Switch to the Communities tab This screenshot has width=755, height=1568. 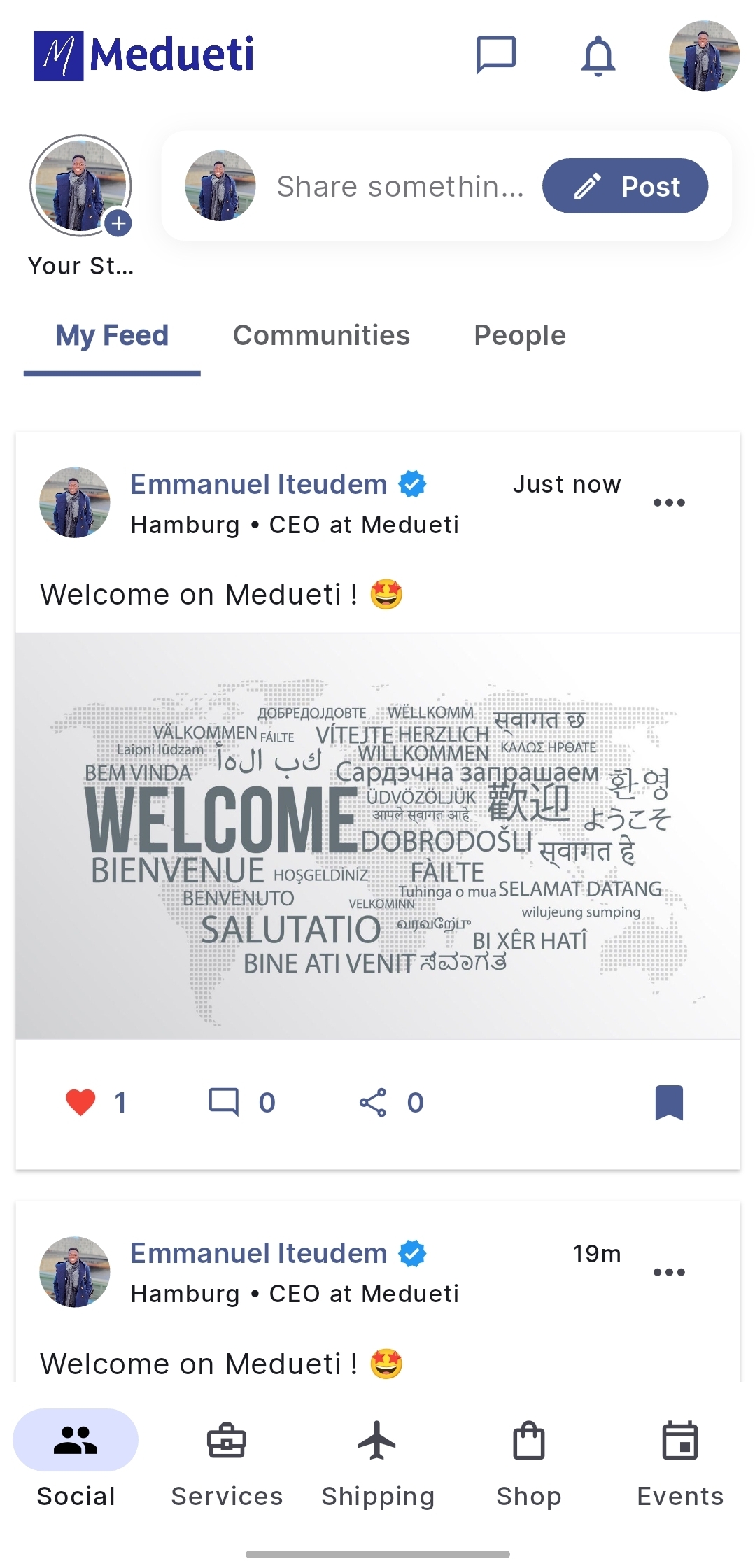pyautogui.click(x=321, y=336)
